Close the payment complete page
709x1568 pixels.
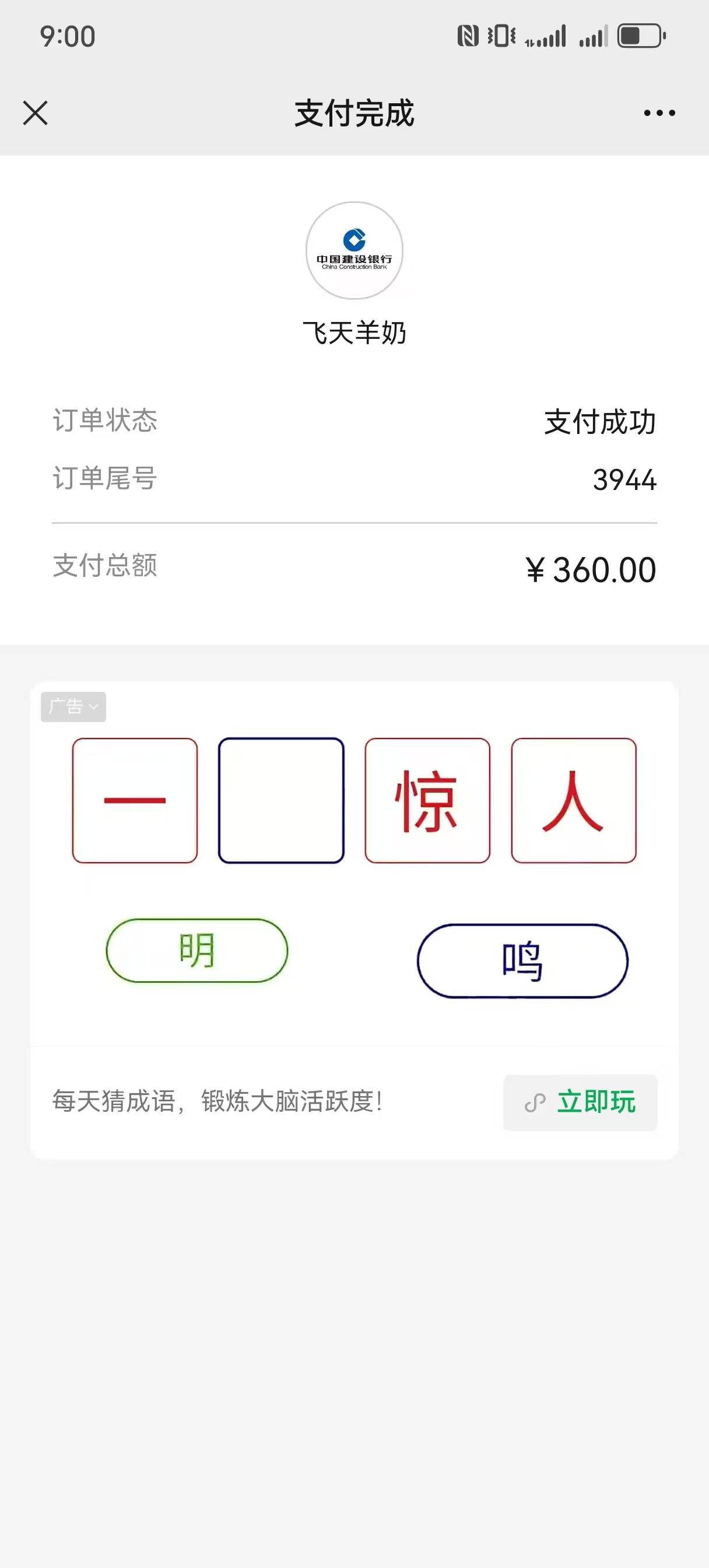click(x=36, y=113)
